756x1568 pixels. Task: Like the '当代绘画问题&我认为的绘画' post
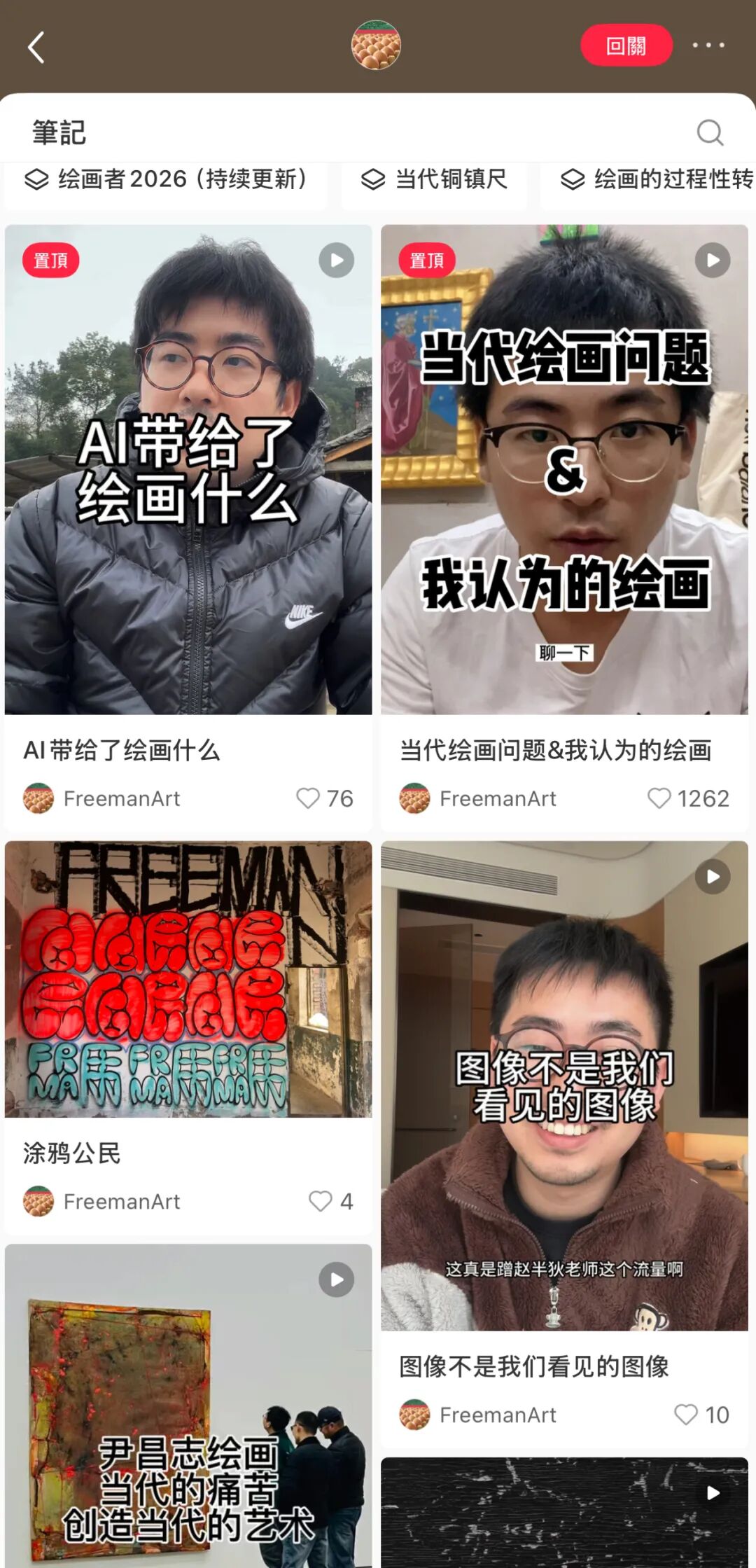[x=659, y=799]
